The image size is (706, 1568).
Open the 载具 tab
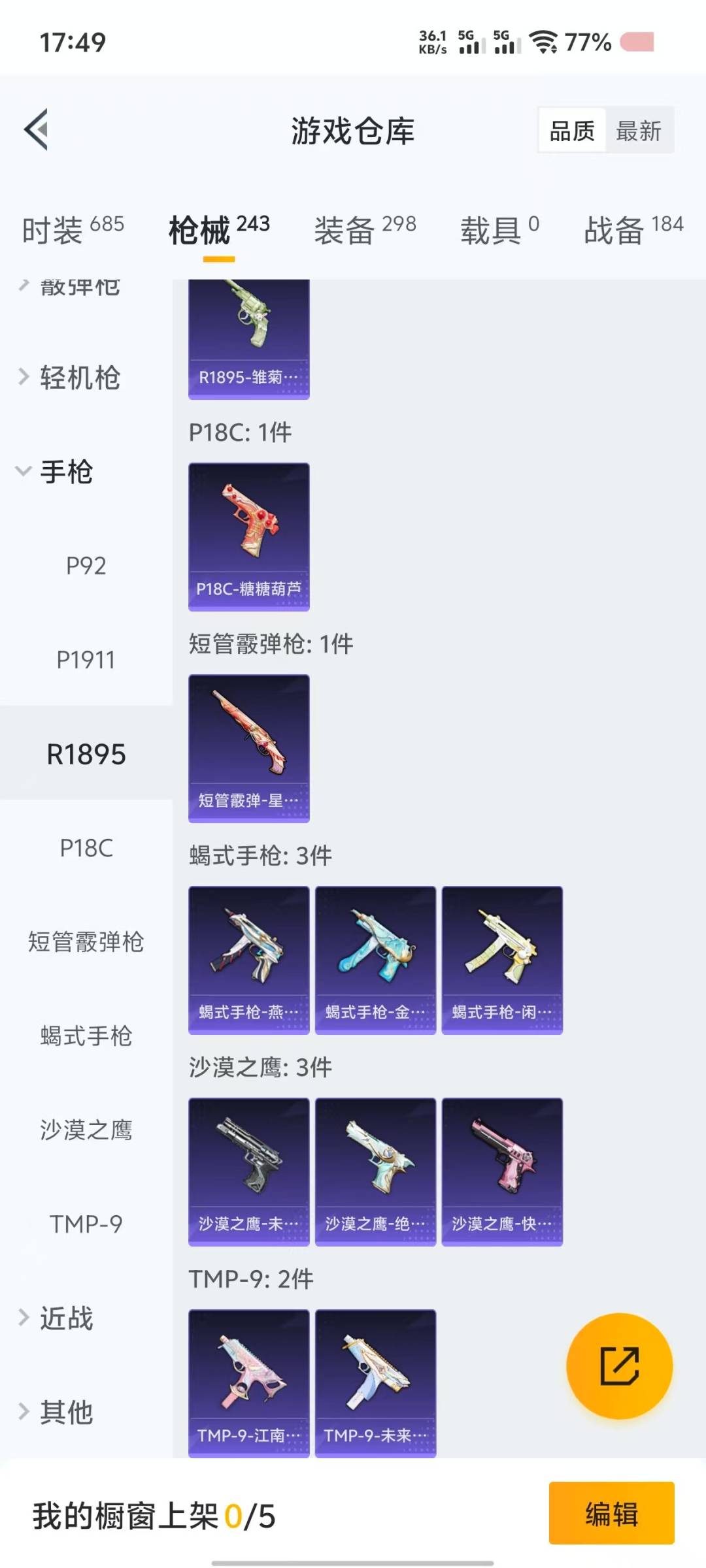499,229
